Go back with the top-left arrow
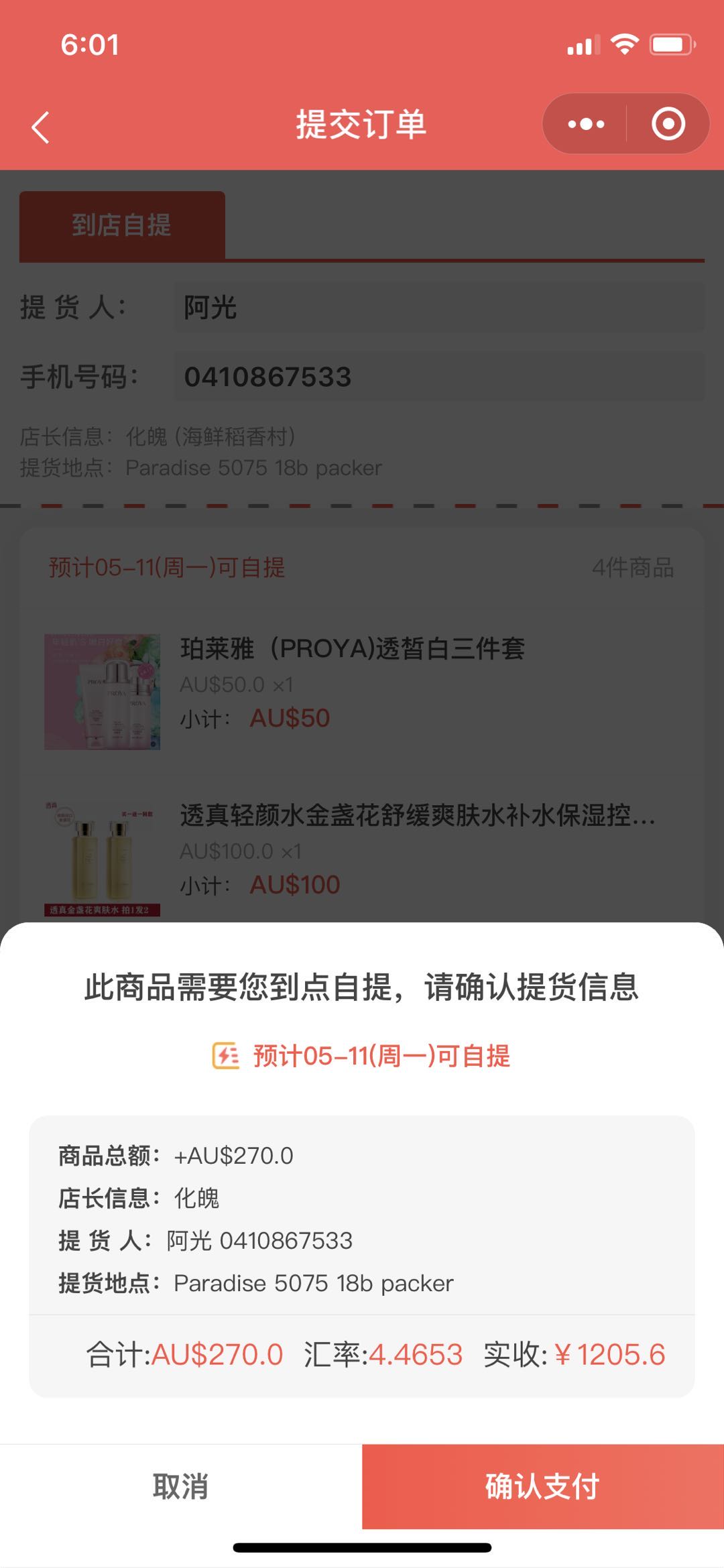Viewport: 724px width, 1568px height. [x=41, y=127]
